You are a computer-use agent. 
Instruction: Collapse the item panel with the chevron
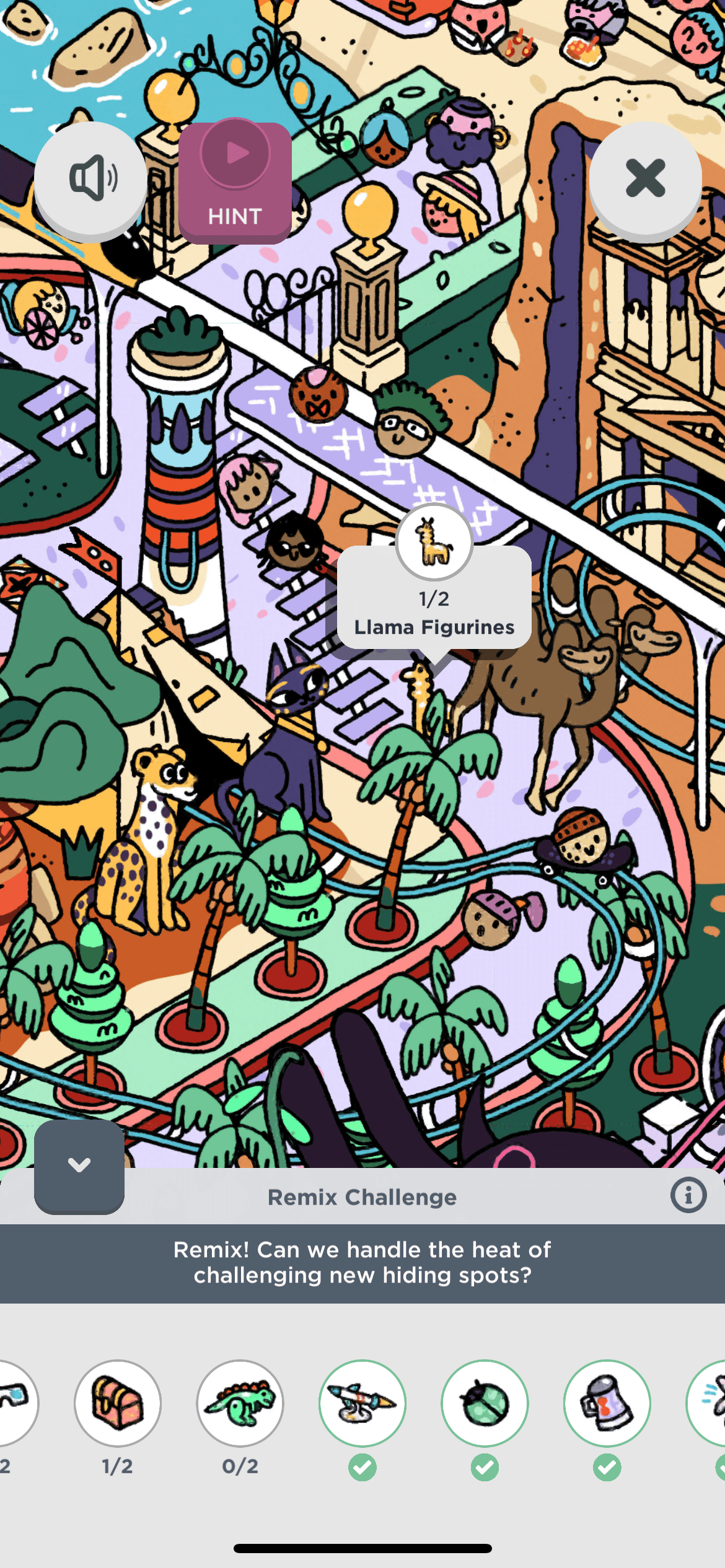tap(79, 1165)
